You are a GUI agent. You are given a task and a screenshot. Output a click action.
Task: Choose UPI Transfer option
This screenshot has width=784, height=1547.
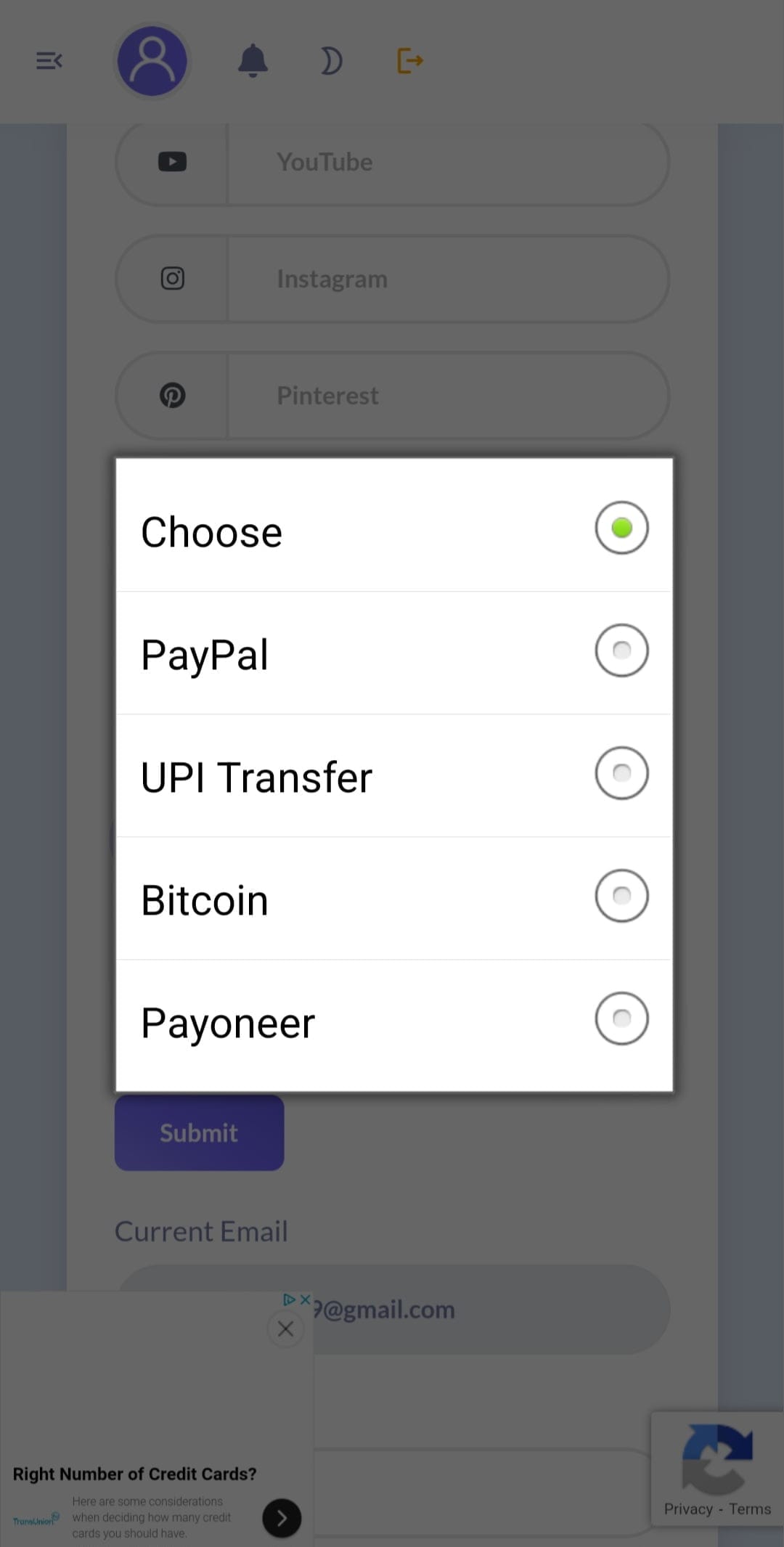pyautogui.click(x=393, y=775)
